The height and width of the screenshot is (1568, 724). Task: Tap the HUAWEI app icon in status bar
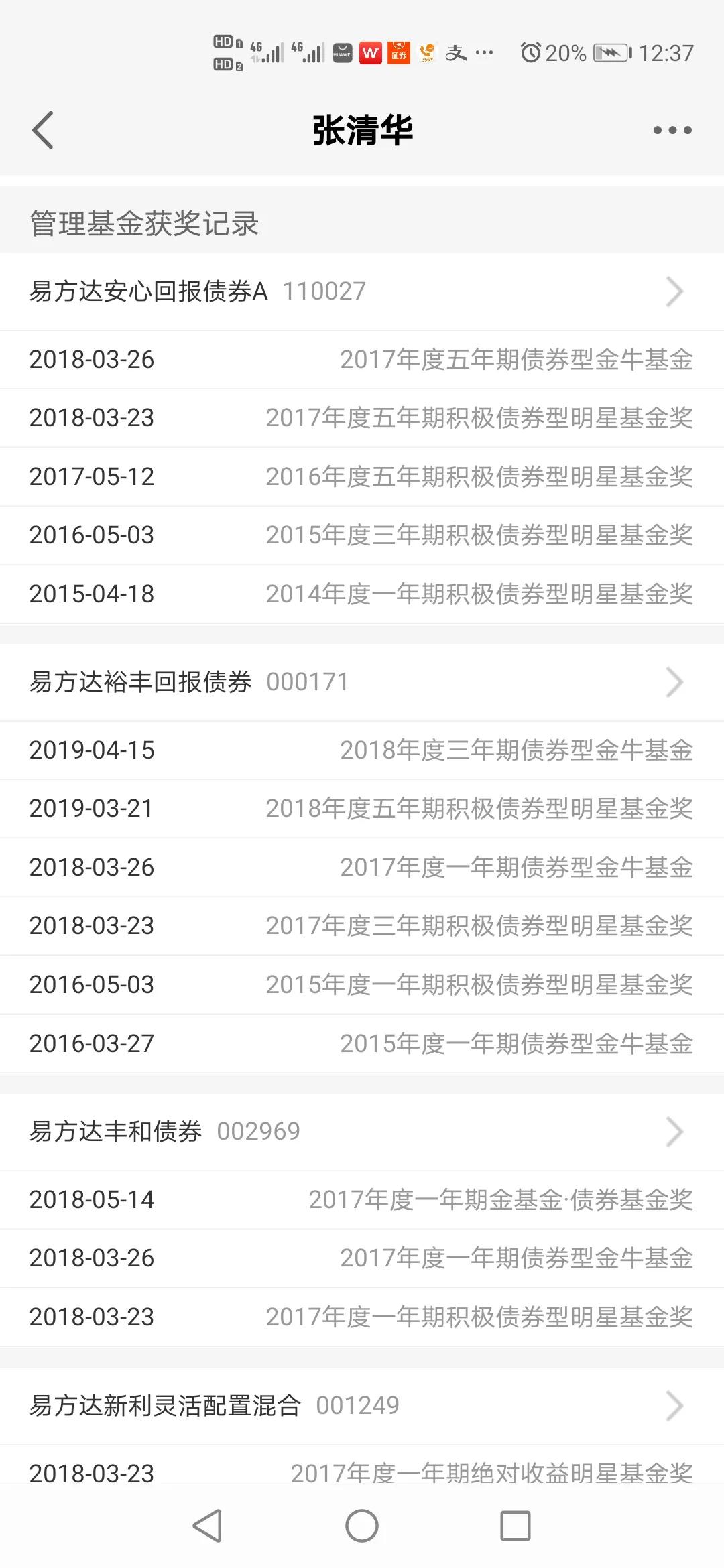[342, 53]
